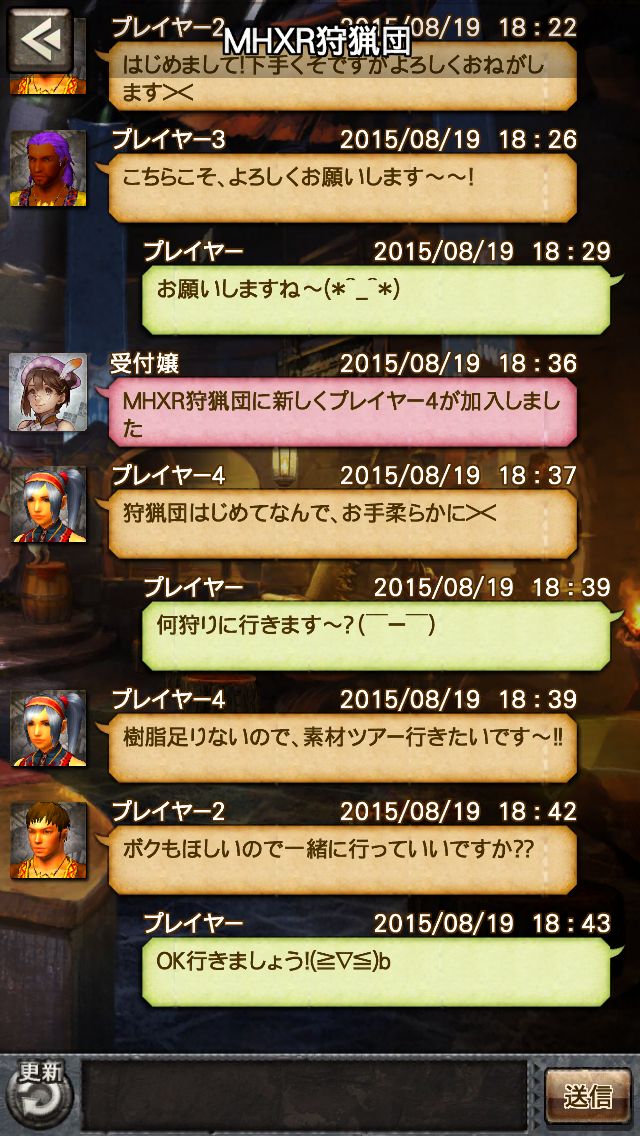This screenshot has height=1136, width=640.
Task: Open プレイヤー4's avatar at 18:37 message
Action: 48,504
